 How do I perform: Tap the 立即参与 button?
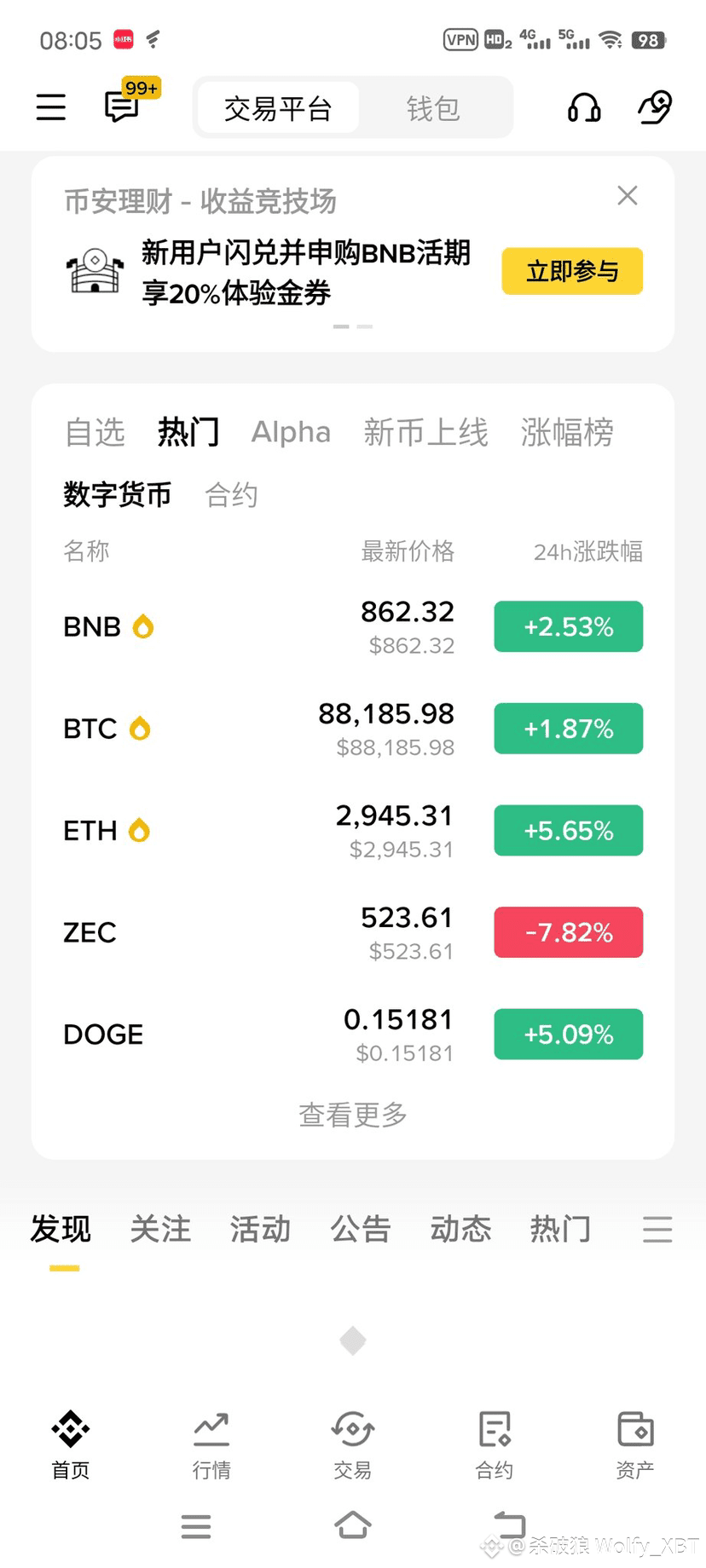pos(572,271)
